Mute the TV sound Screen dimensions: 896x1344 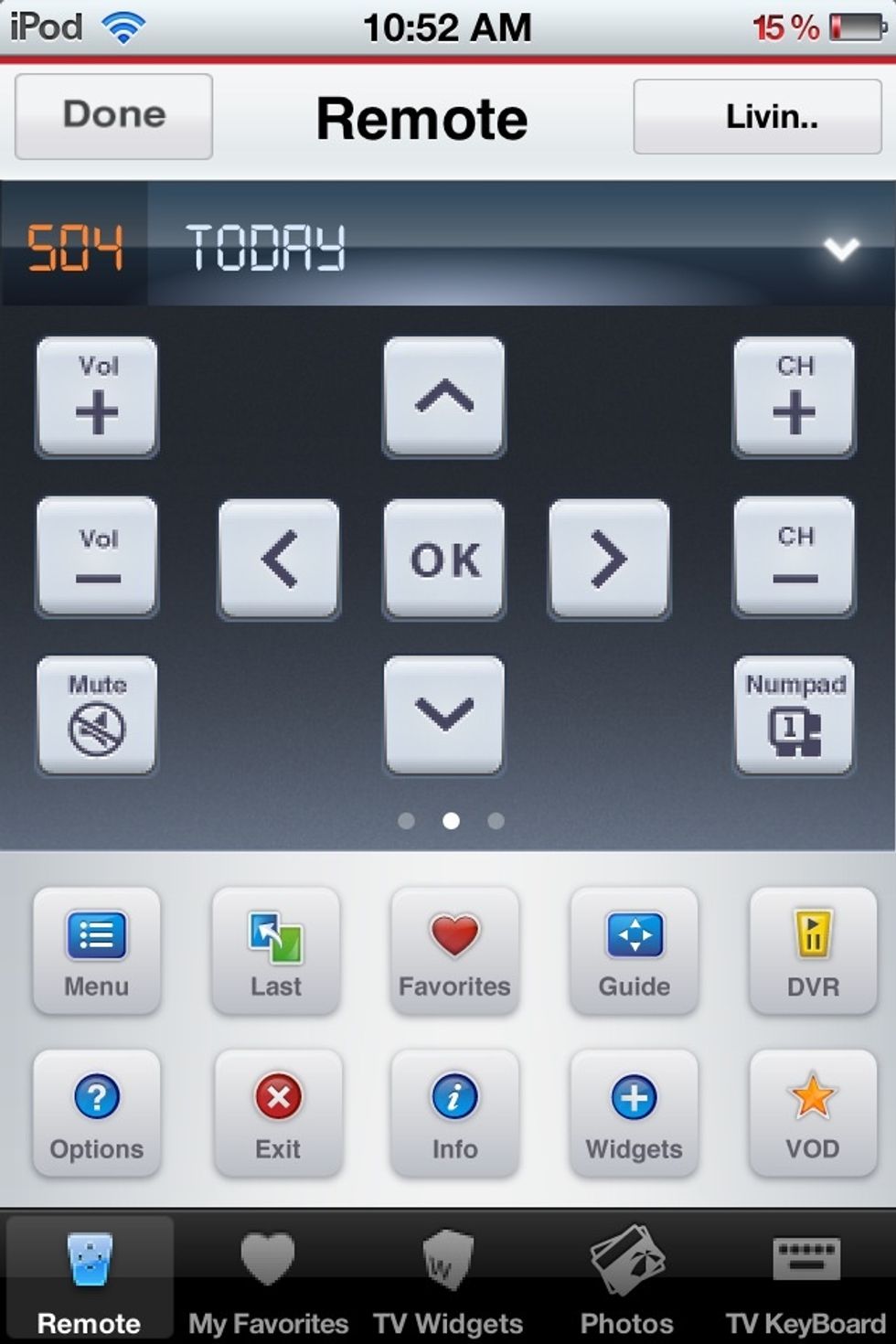[x=97, y=715]
